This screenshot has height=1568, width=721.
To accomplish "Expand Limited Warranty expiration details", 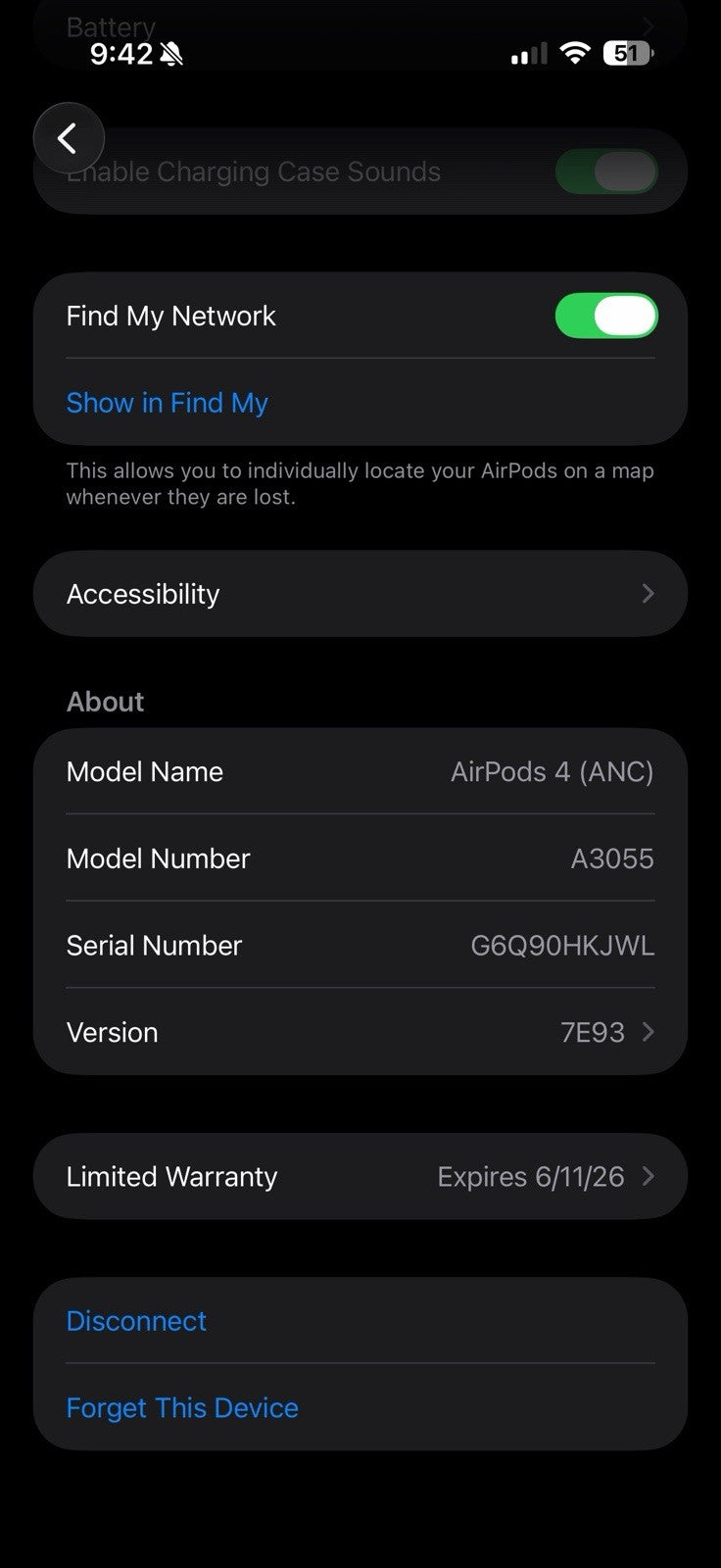I will (x=360, y=1176).
